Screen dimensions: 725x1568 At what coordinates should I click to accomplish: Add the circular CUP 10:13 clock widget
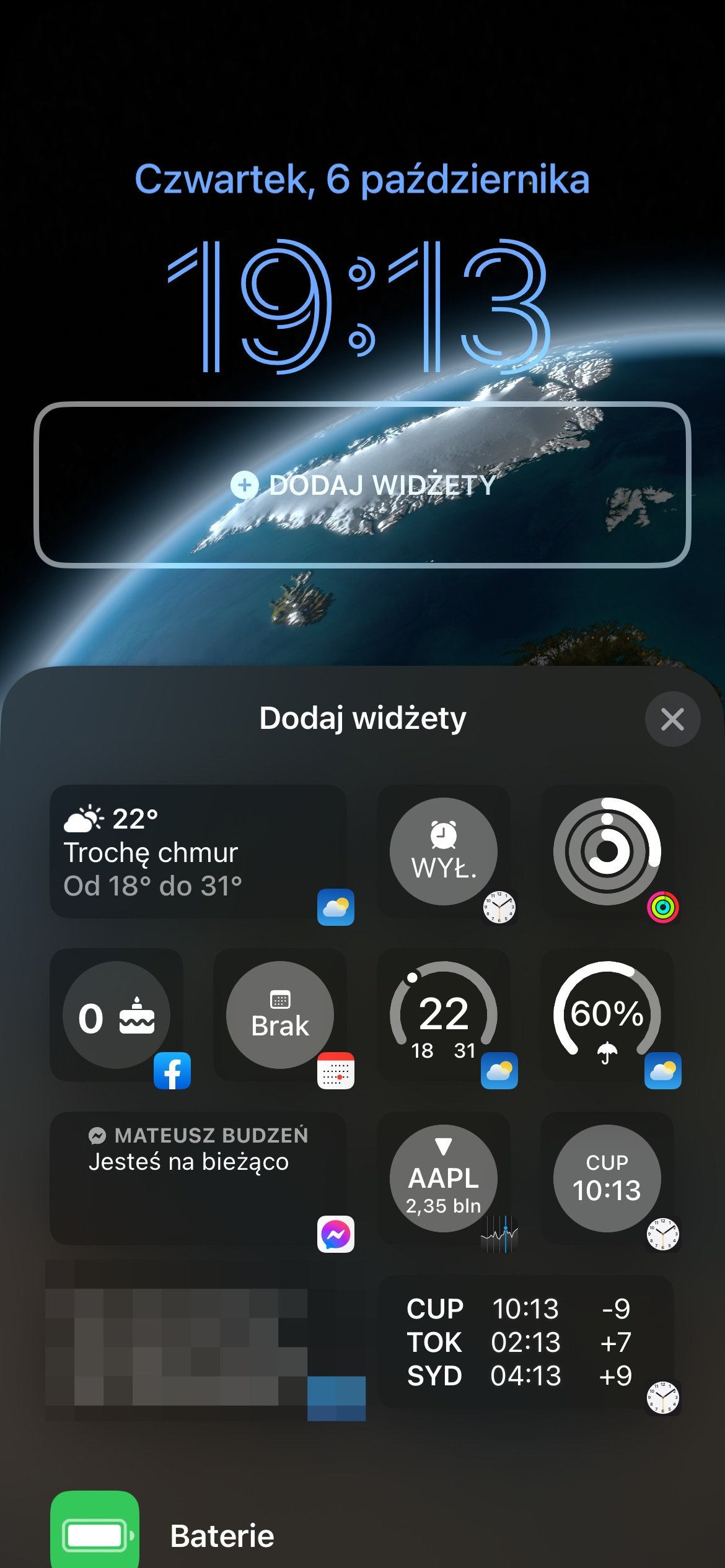point(607,1178)
